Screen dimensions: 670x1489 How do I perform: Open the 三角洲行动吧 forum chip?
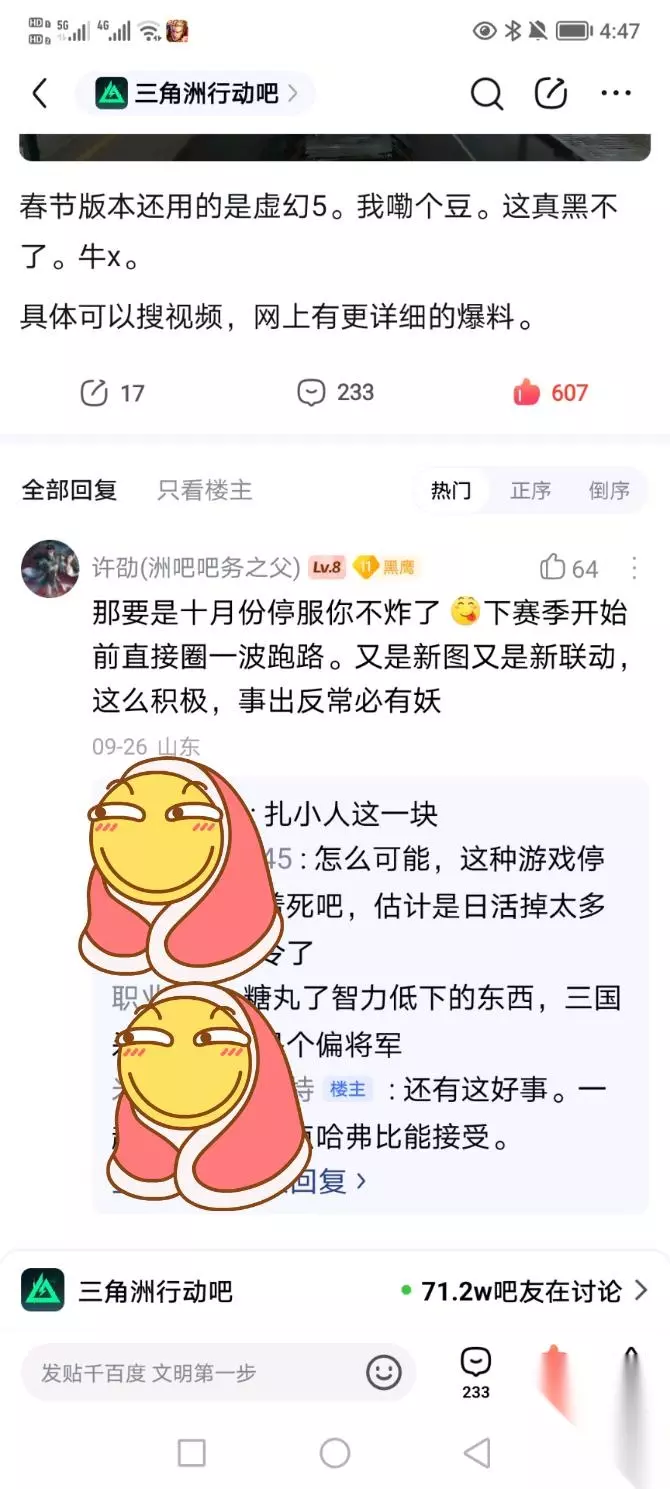pyautogui.click(x=195, y=94)
